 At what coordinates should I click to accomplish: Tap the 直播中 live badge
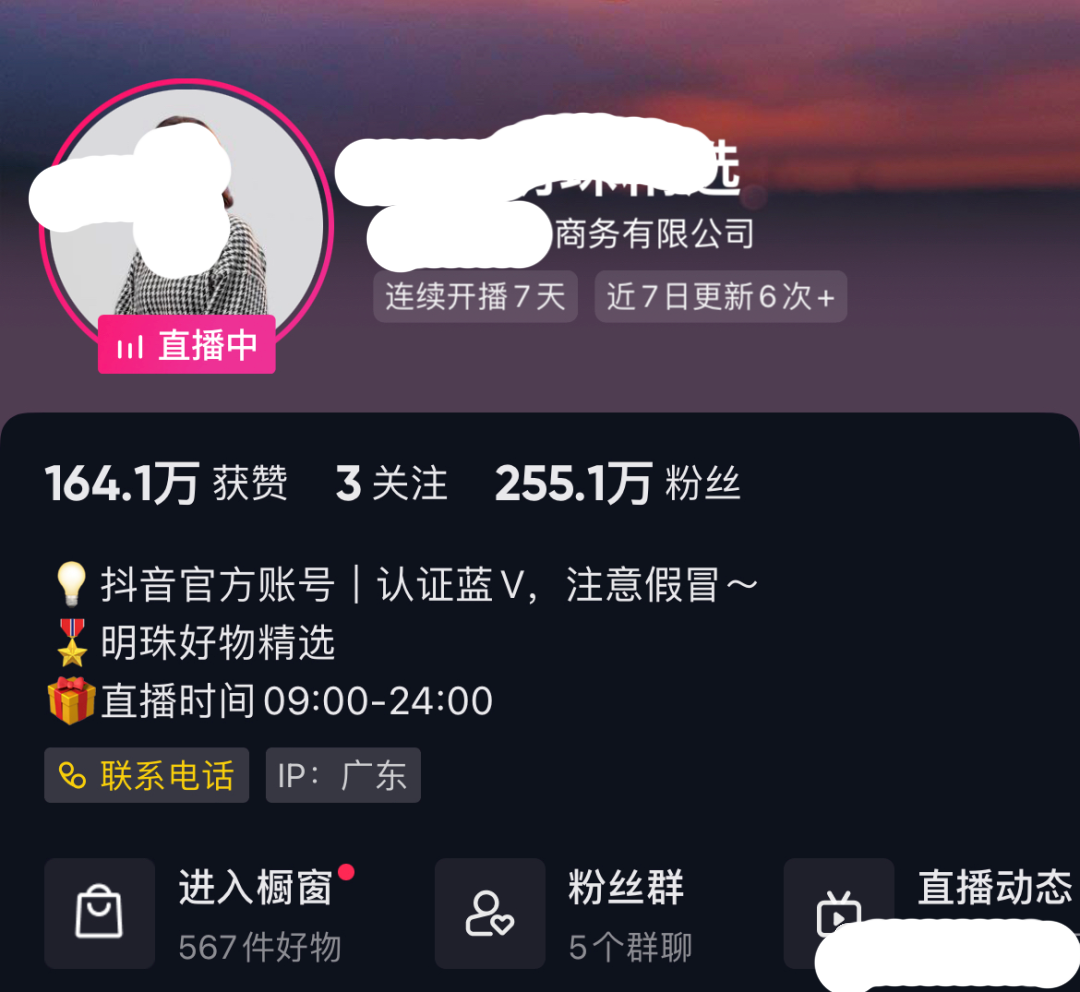point(187,346)
